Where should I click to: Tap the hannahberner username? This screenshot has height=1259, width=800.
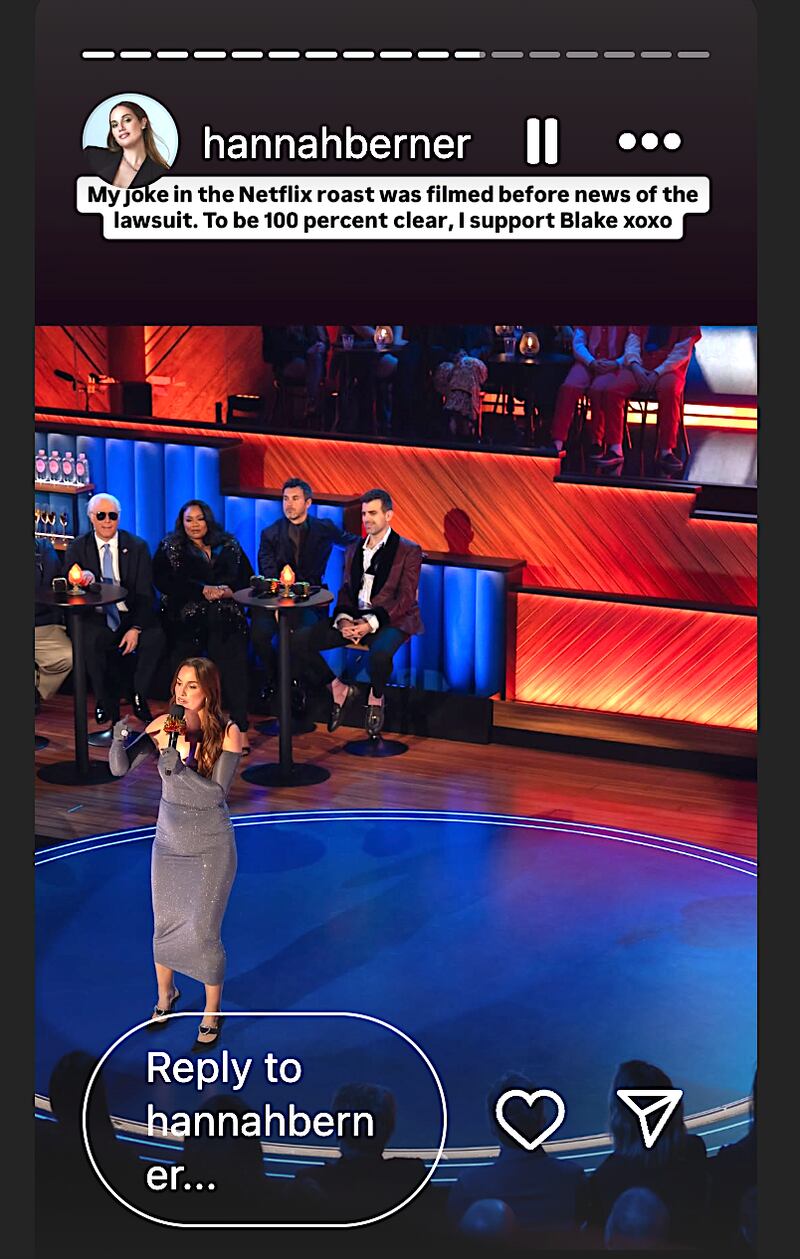[x=336, y=144]
